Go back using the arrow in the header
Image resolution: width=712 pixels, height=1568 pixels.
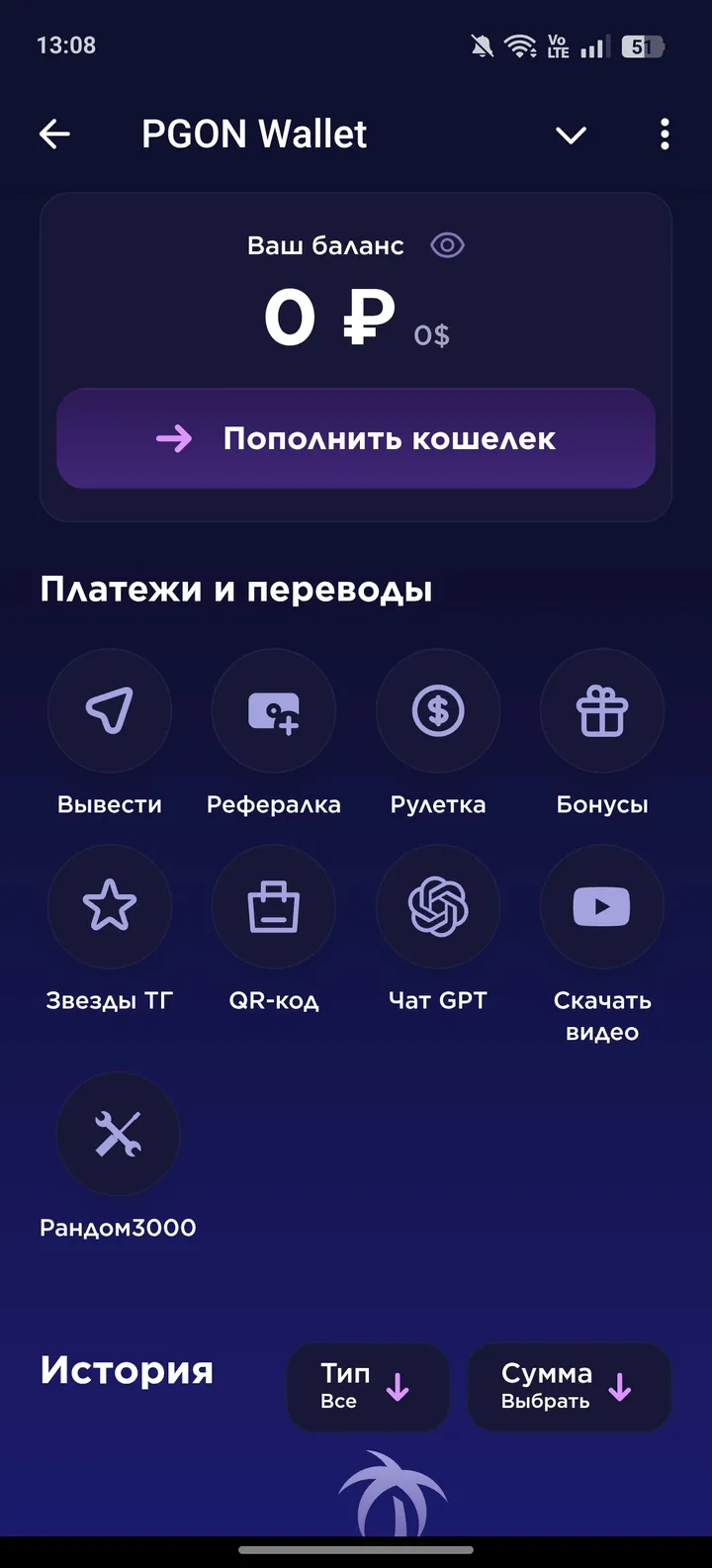tap(54, 134)
